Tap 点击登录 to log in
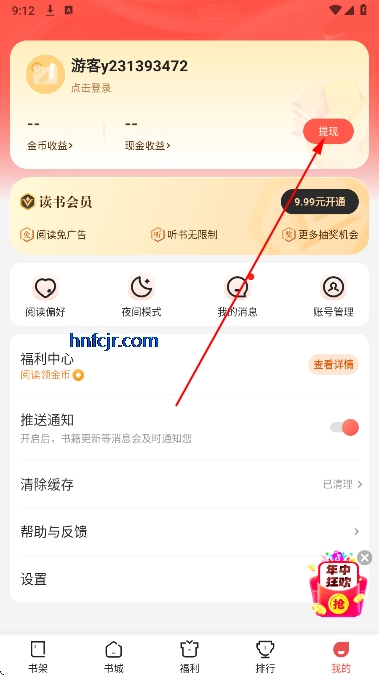379x675 pixels. click(x=91, y=88)
